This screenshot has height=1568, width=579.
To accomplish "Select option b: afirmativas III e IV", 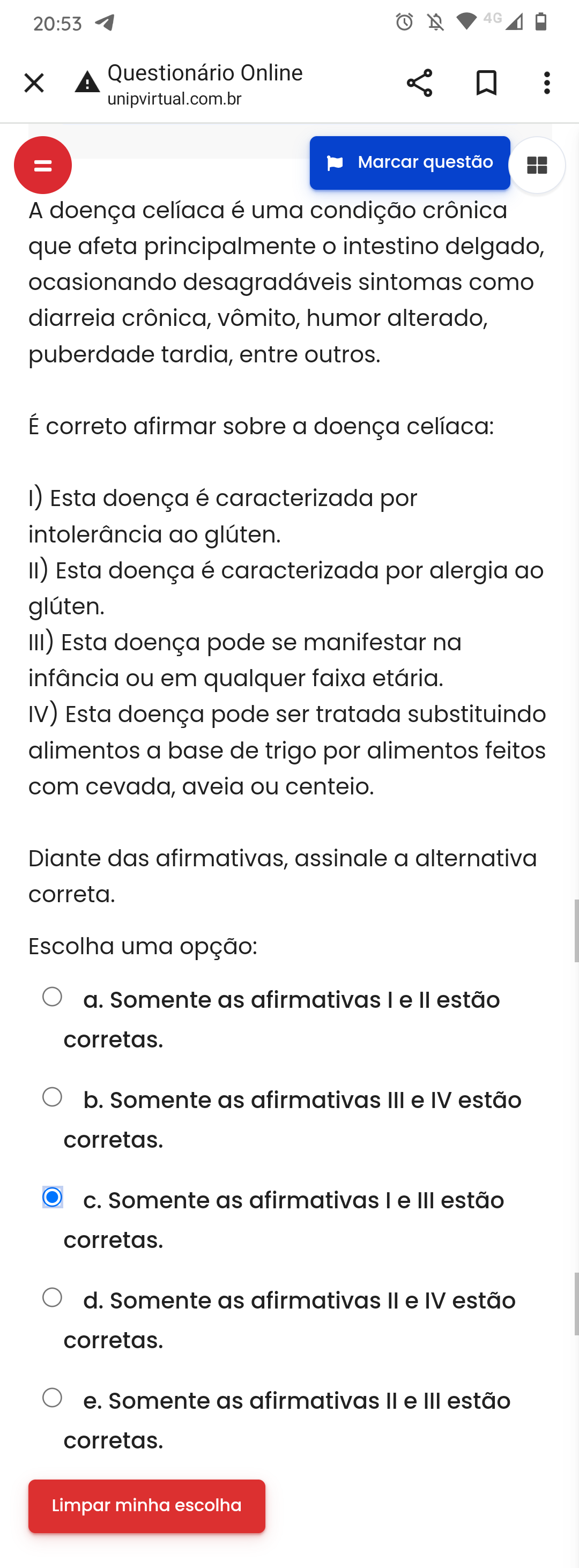I will coord(53,1097).
